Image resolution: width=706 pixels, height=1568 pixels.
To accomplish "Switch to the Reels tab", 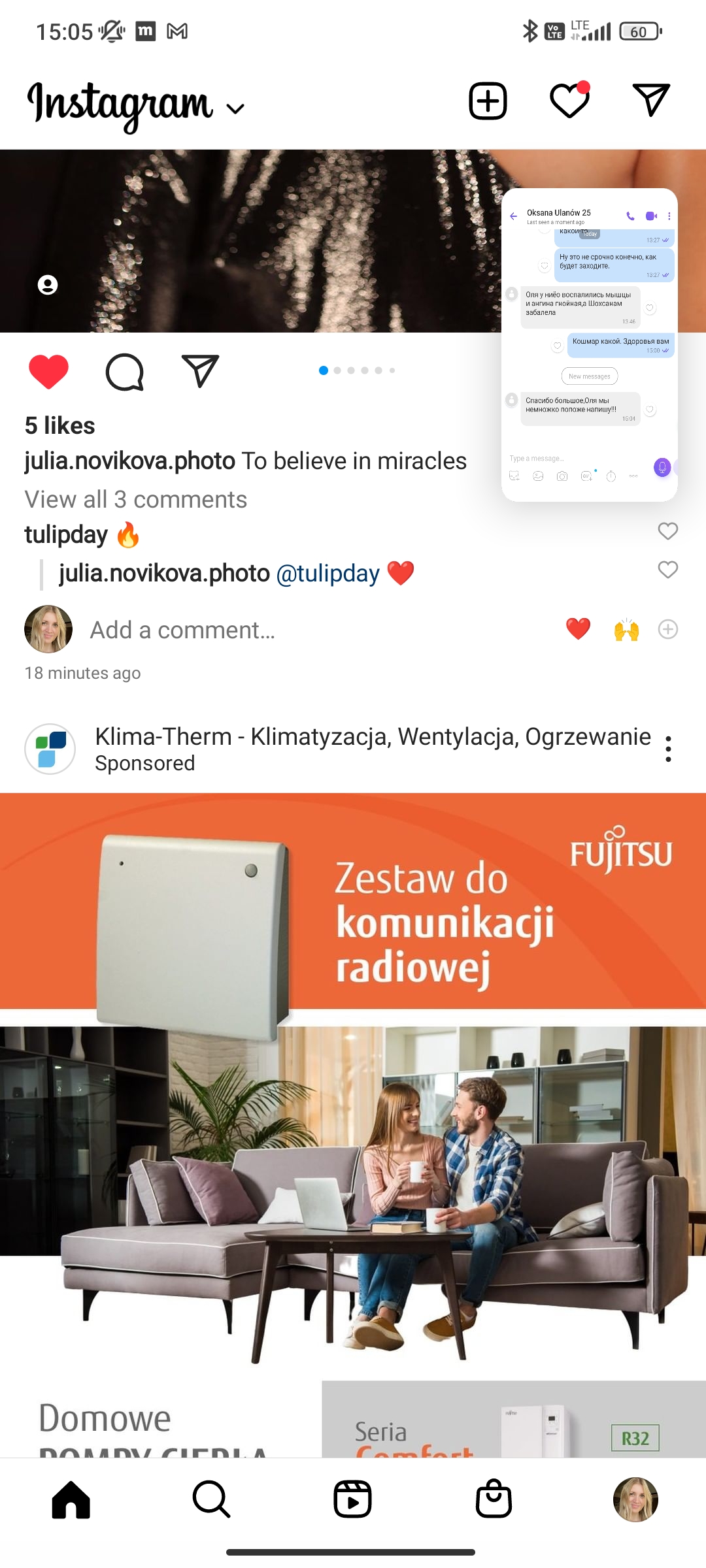I will (353, 1499).
